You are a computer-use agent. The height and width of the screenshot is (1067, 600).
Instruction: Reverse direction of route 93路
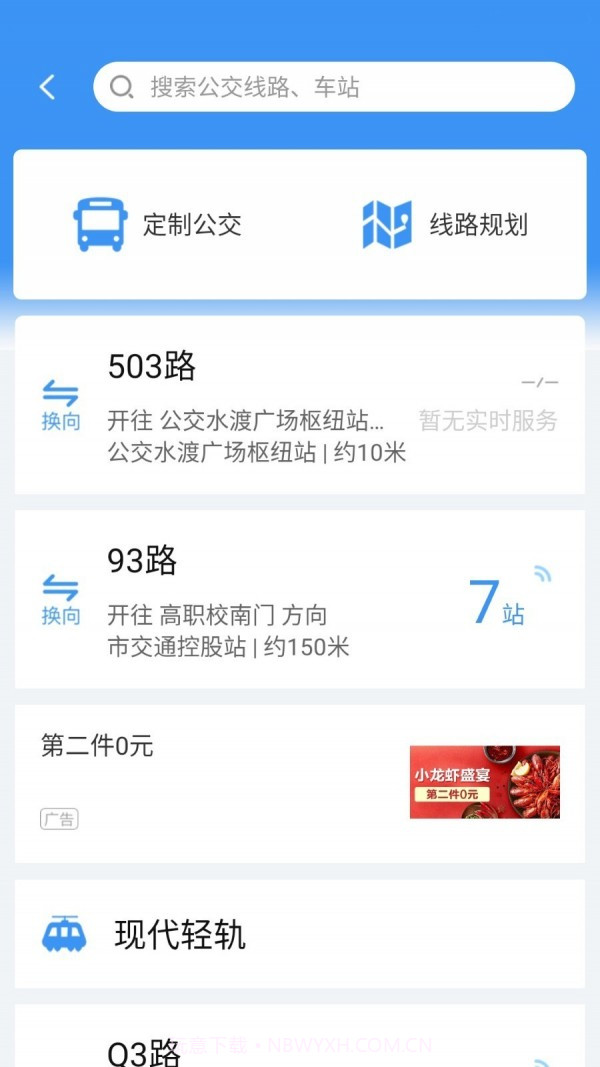point(60,599)
